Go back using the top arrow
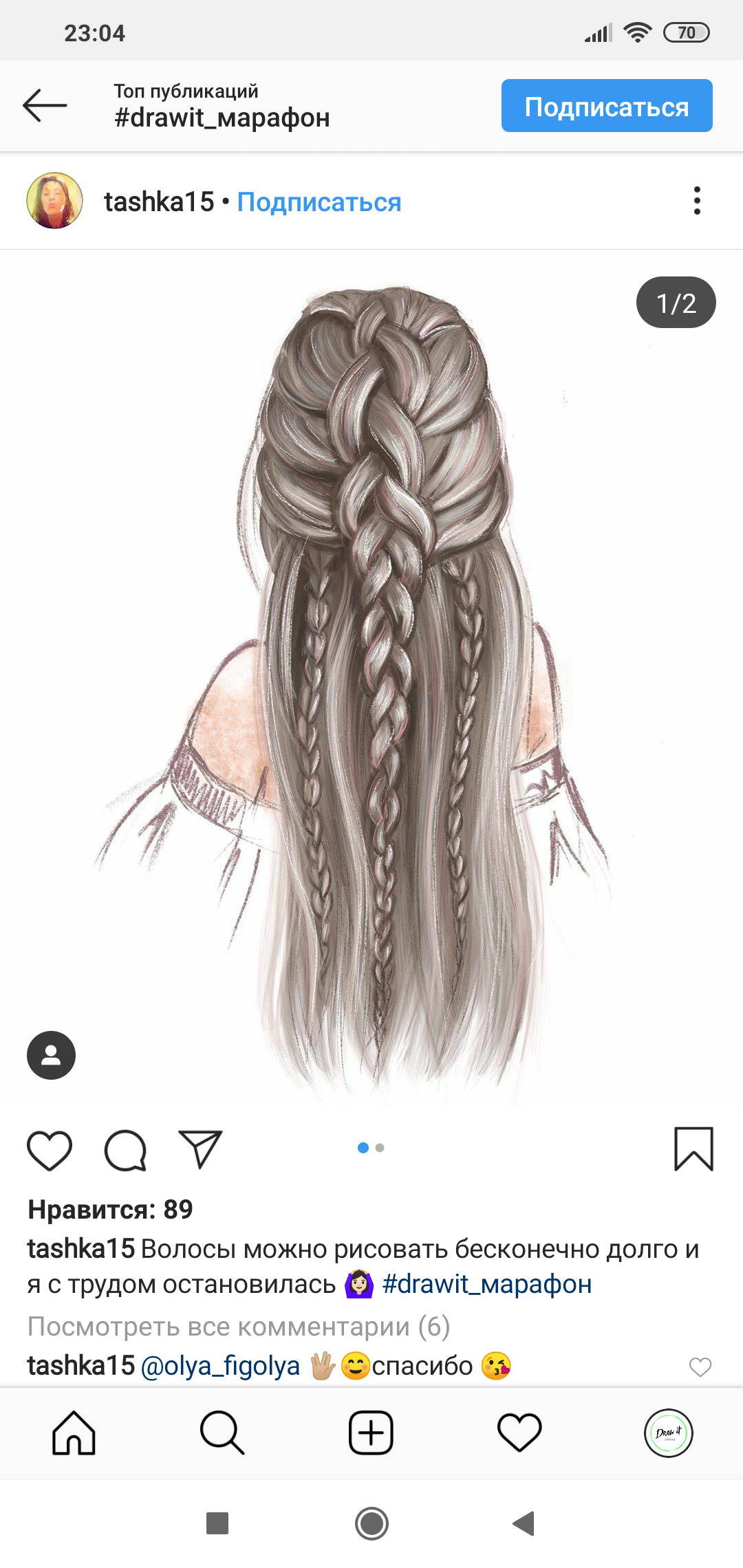The width and height of the screenshot is (743, 1568). coord(45,105)
